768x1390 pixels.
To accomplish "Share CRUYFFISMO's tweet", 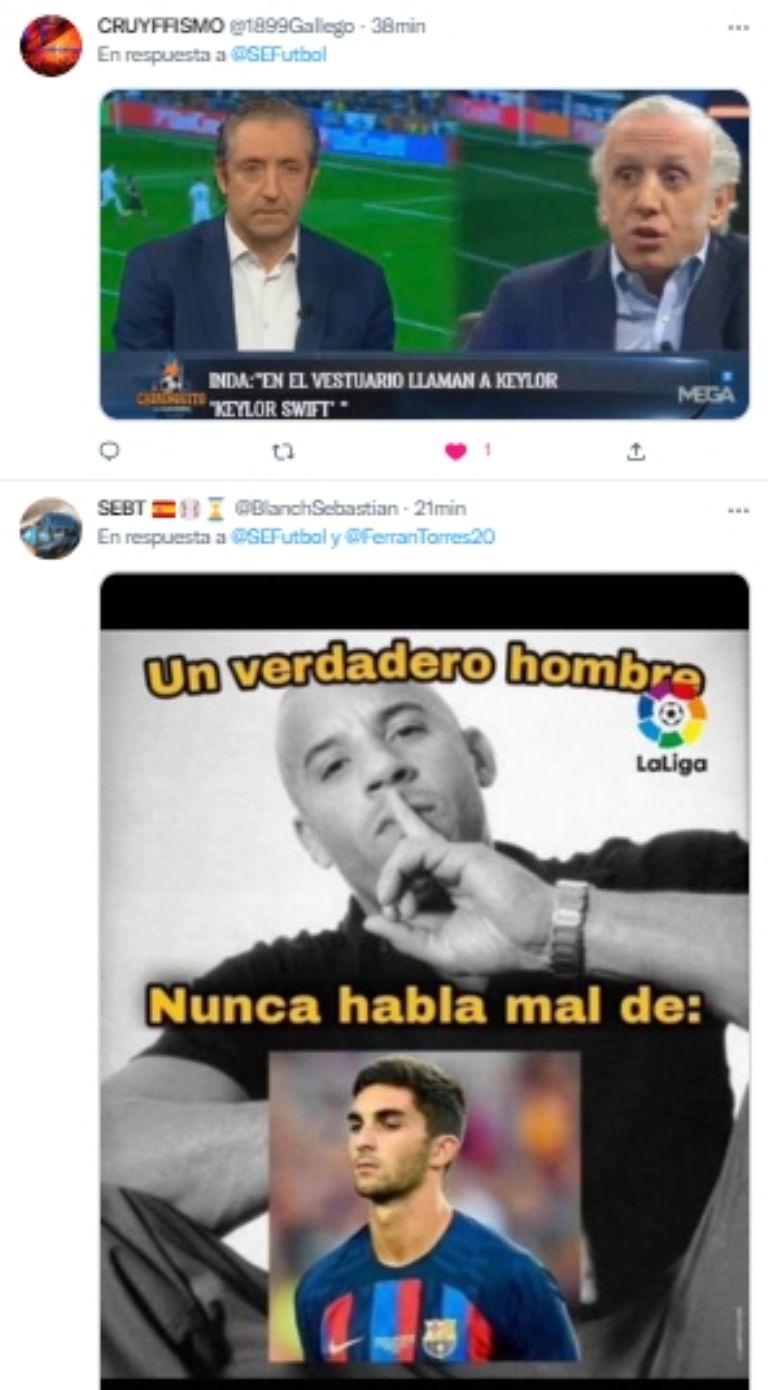I will tap(636, 452).
